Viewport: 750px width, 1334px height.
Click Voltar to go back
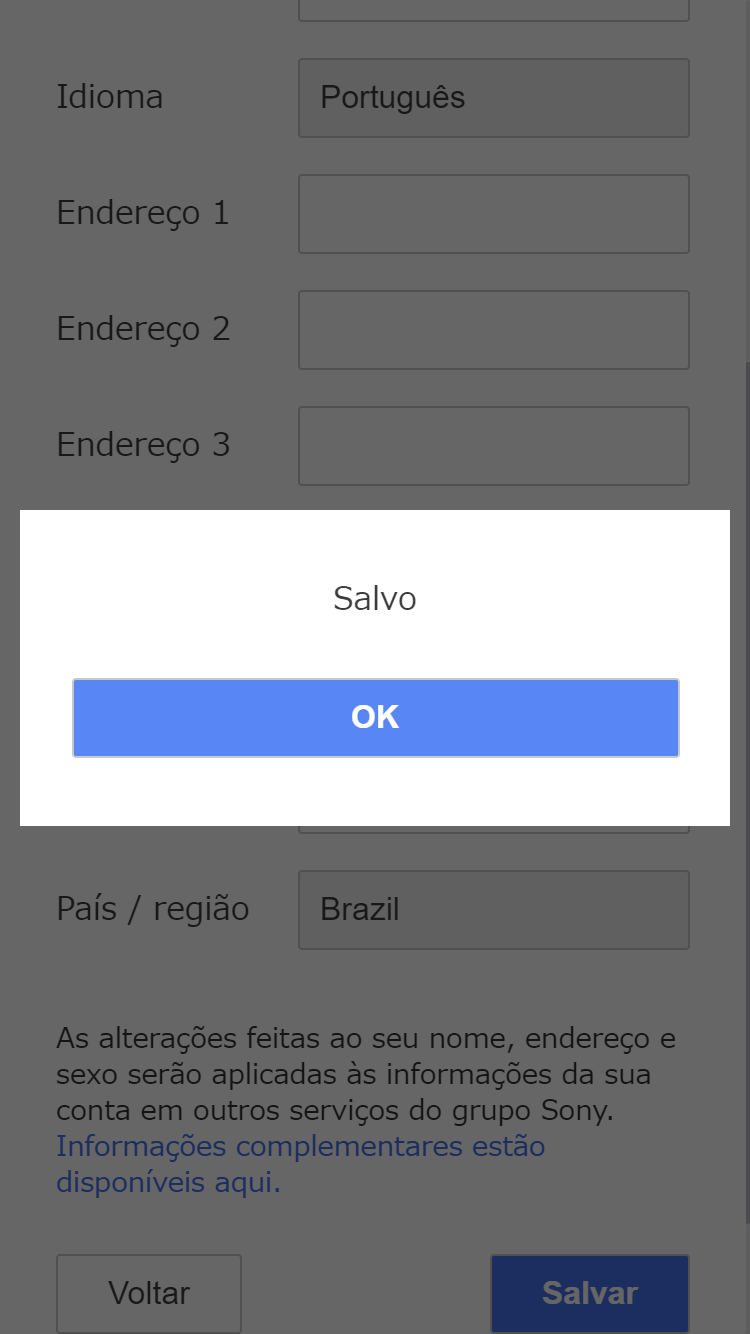point(148,1293)
